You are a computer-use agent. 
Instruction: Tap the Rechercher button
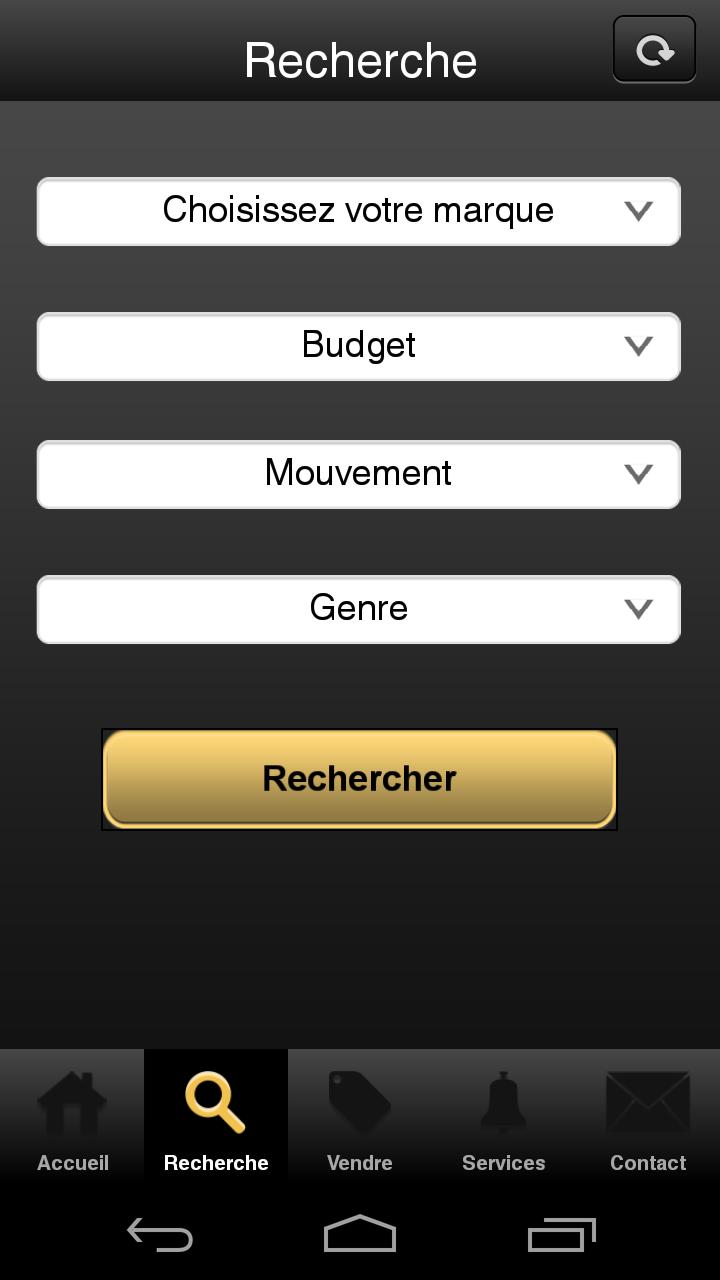point(359,779)
